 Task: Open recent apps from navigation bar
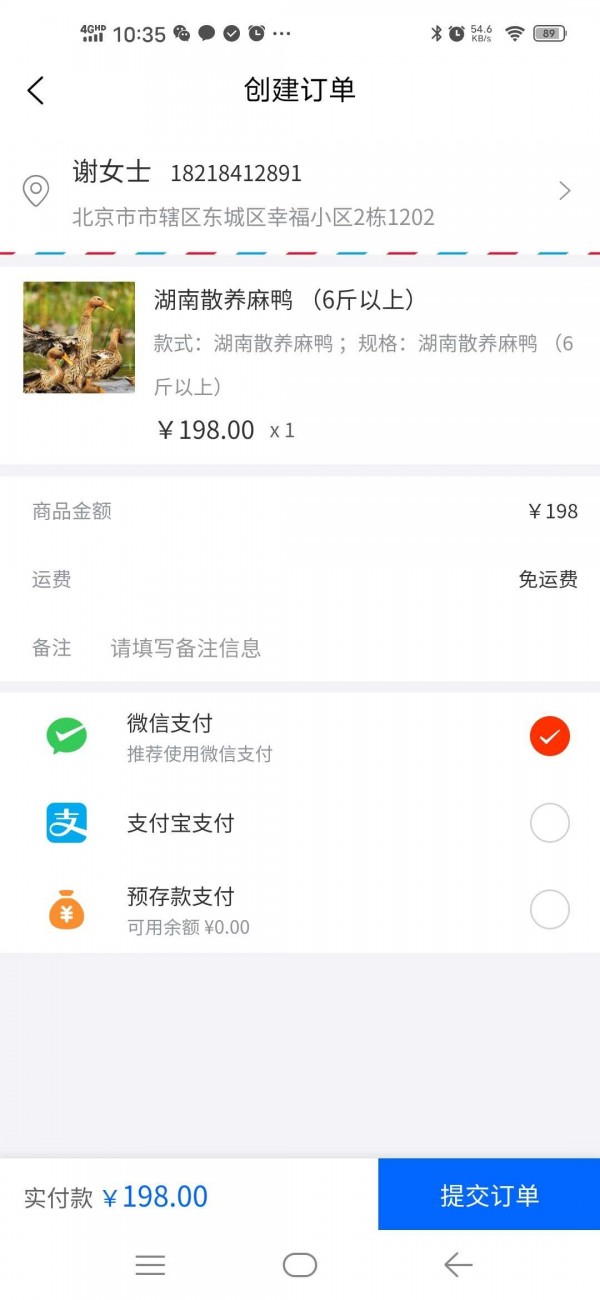[150, 1265]
